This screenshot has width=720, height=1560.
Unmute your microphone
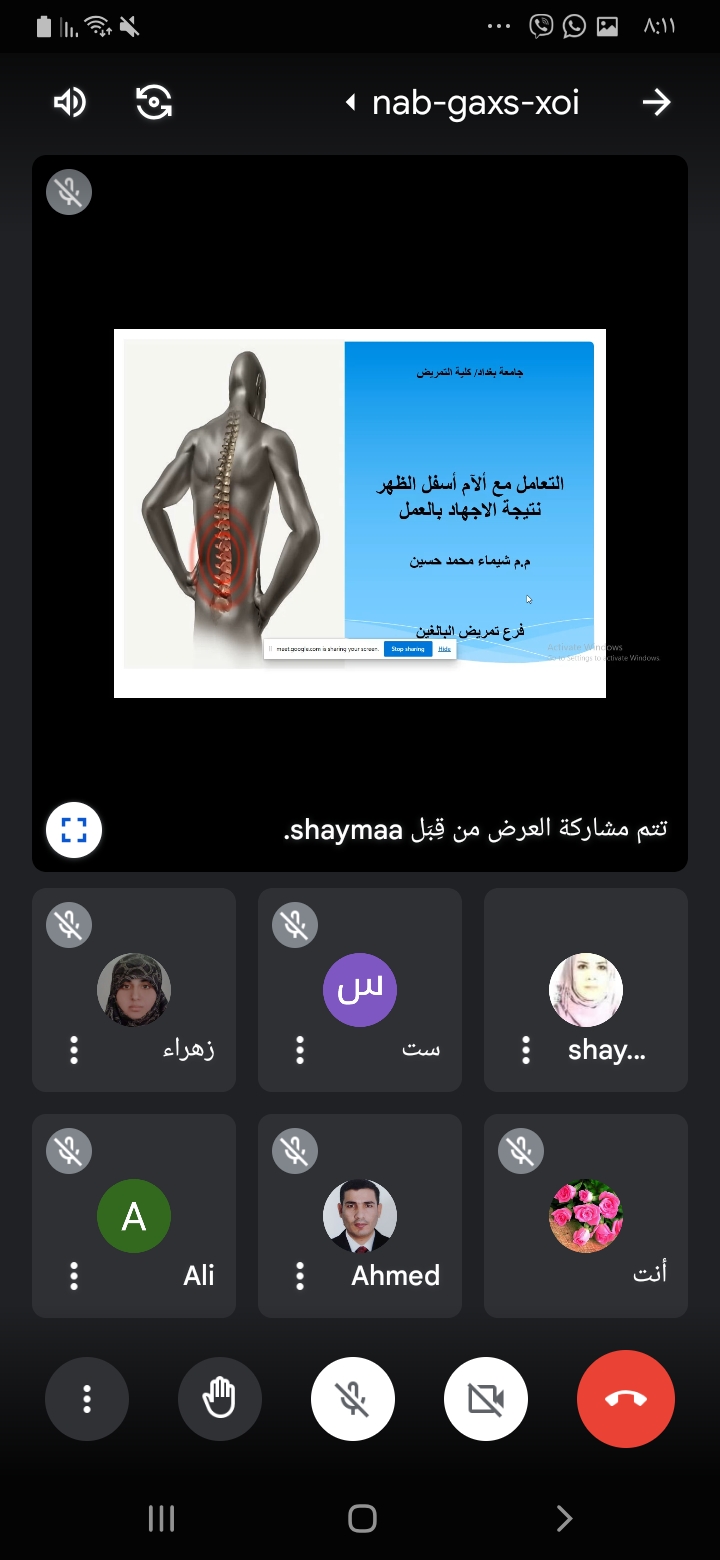pyautogui.click(x=353, y=1399)
